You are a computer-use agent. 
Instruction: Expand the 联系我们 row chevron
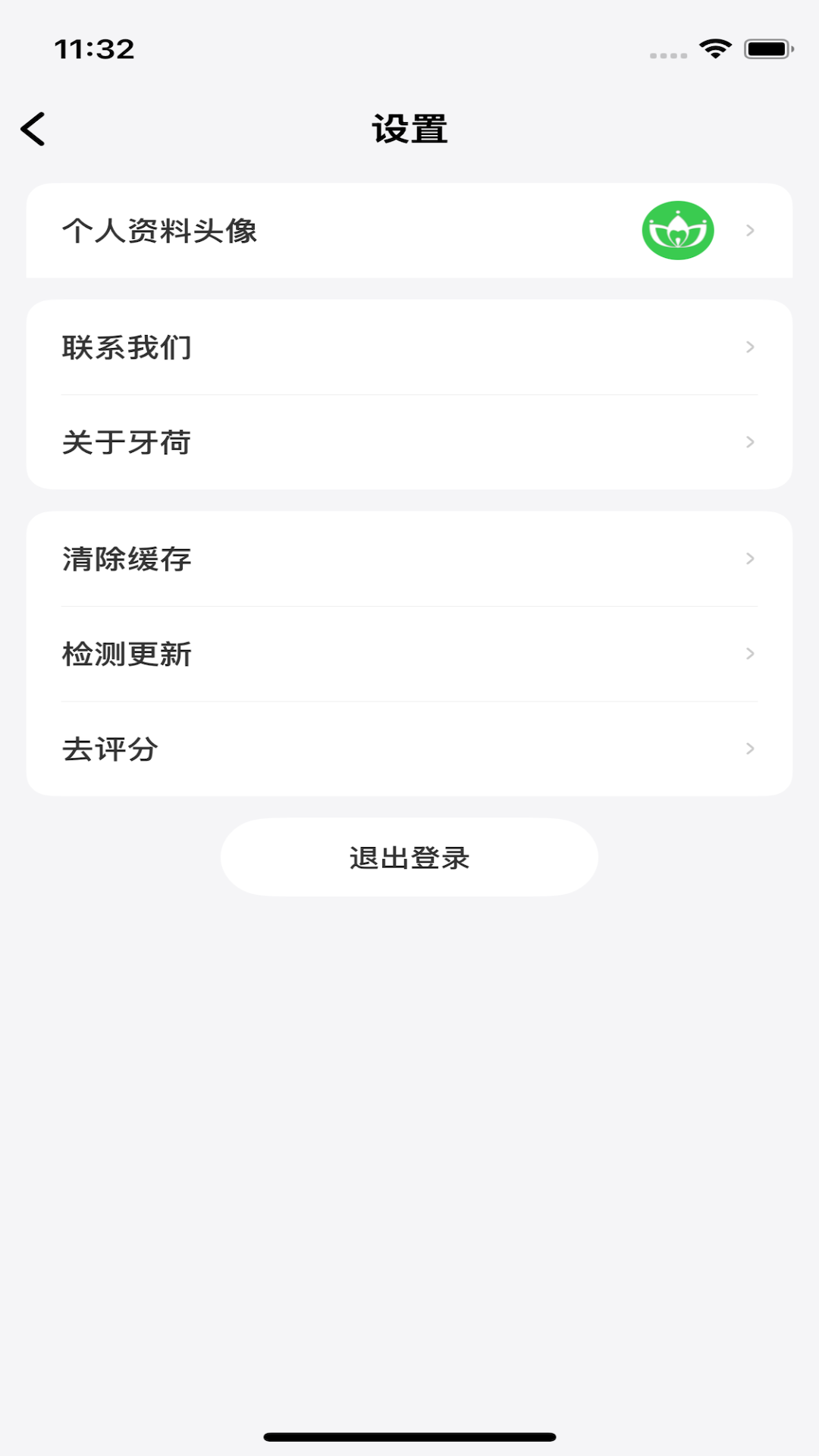point(749,347)
